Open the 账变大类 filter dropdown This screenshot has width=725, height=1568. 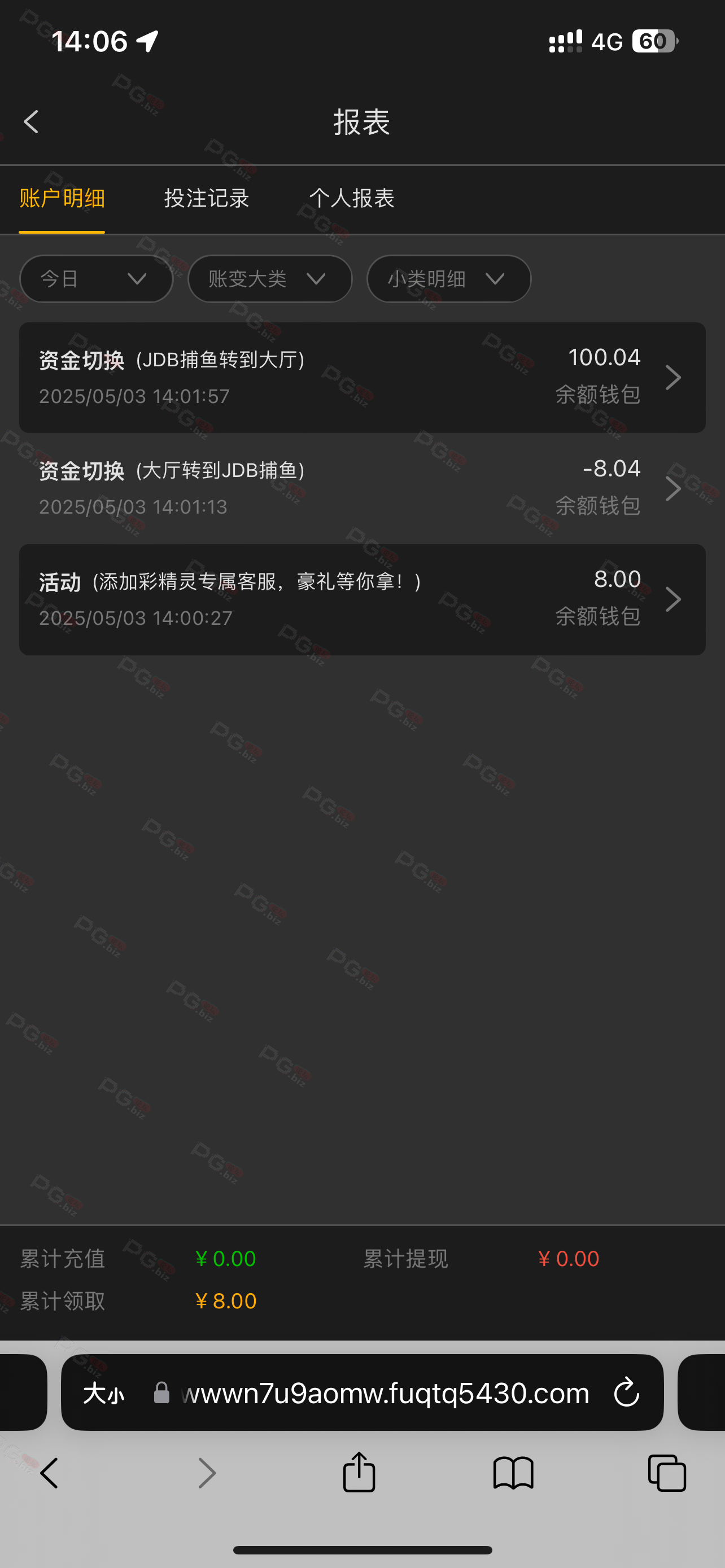[270, 279]
